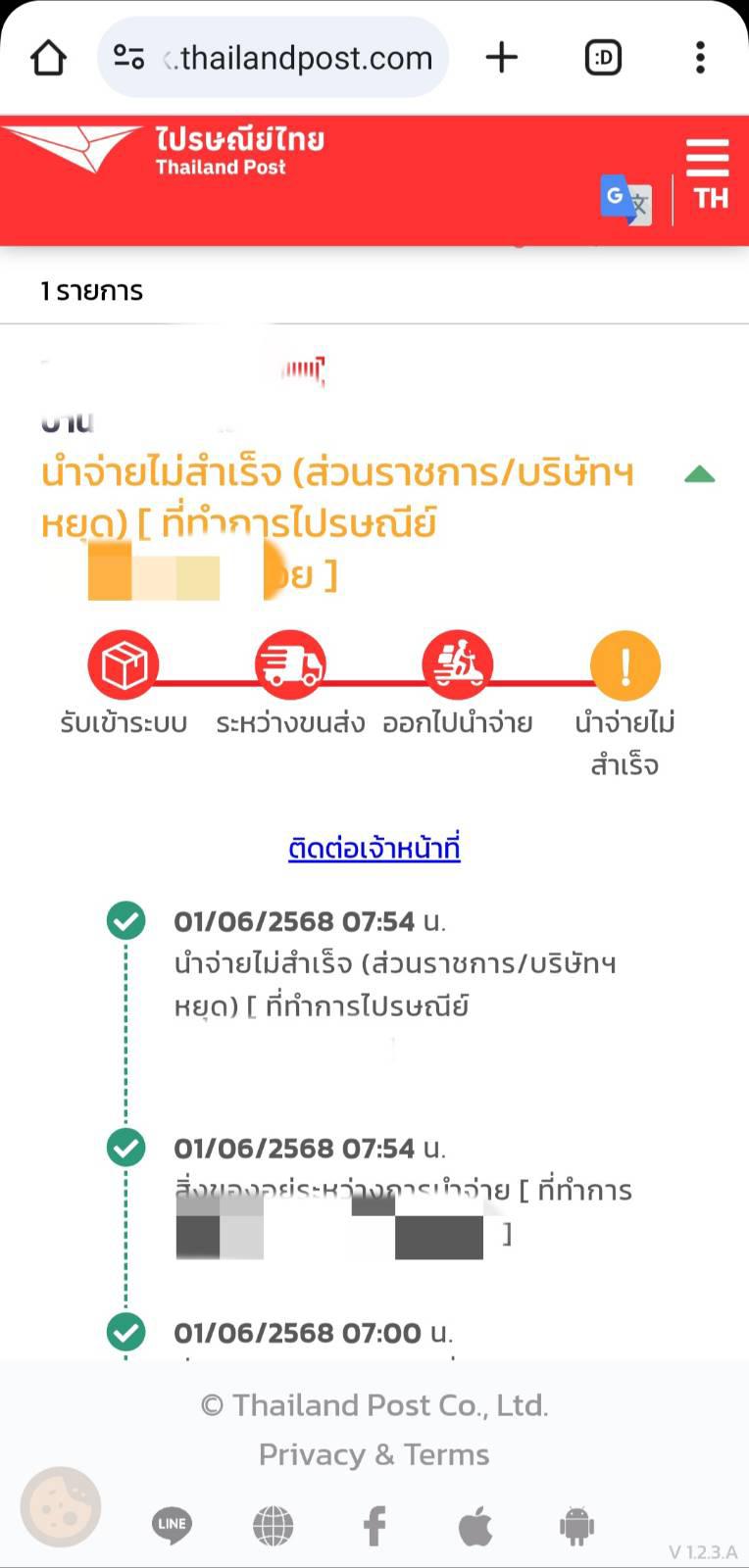Open the browser overflow menu
The width and height of the screenshot is (749, 1568).
pos(700,58)
